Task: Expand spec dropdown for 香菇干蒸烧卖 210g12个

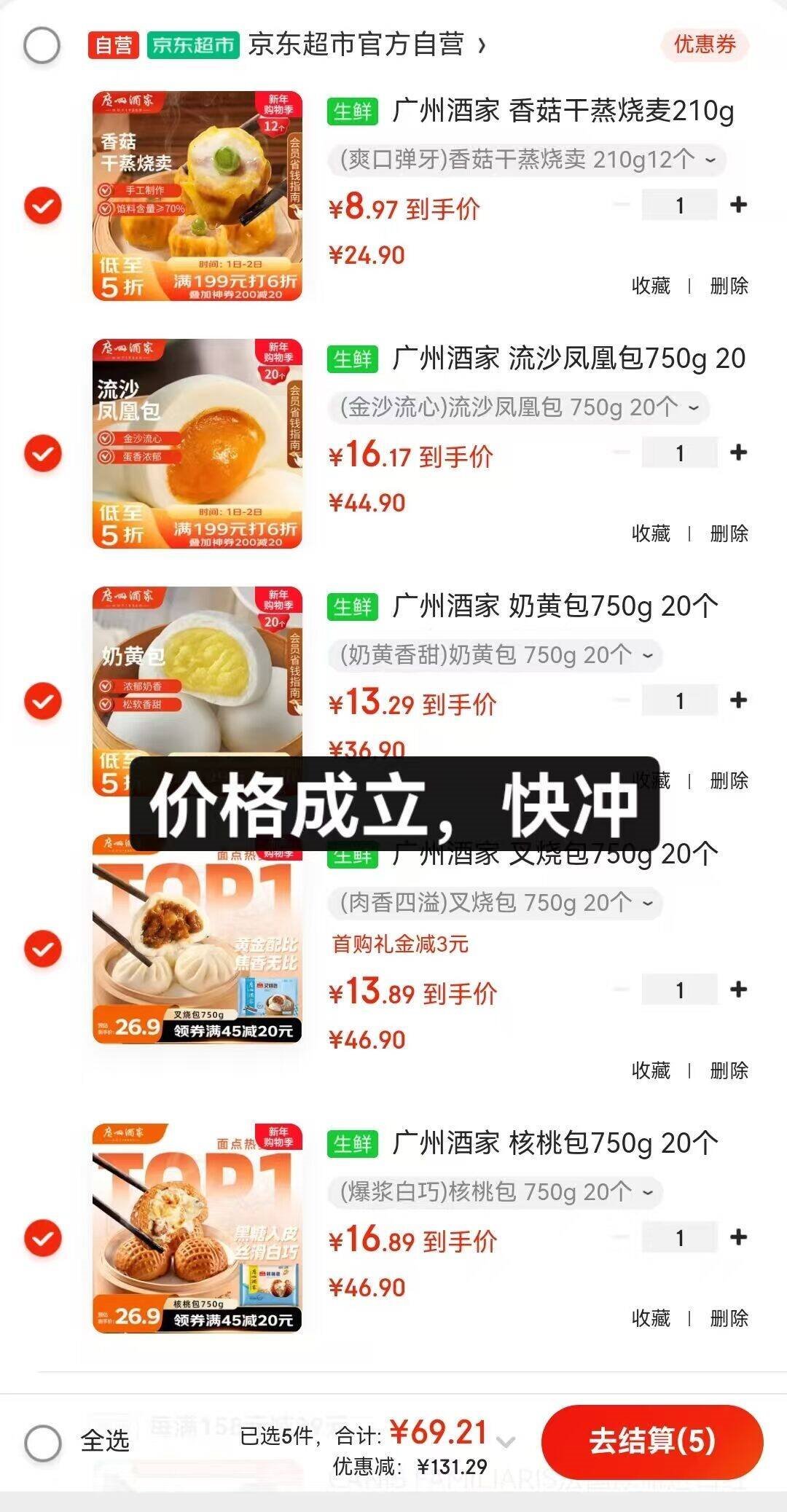Action: [x=526, y=160]
